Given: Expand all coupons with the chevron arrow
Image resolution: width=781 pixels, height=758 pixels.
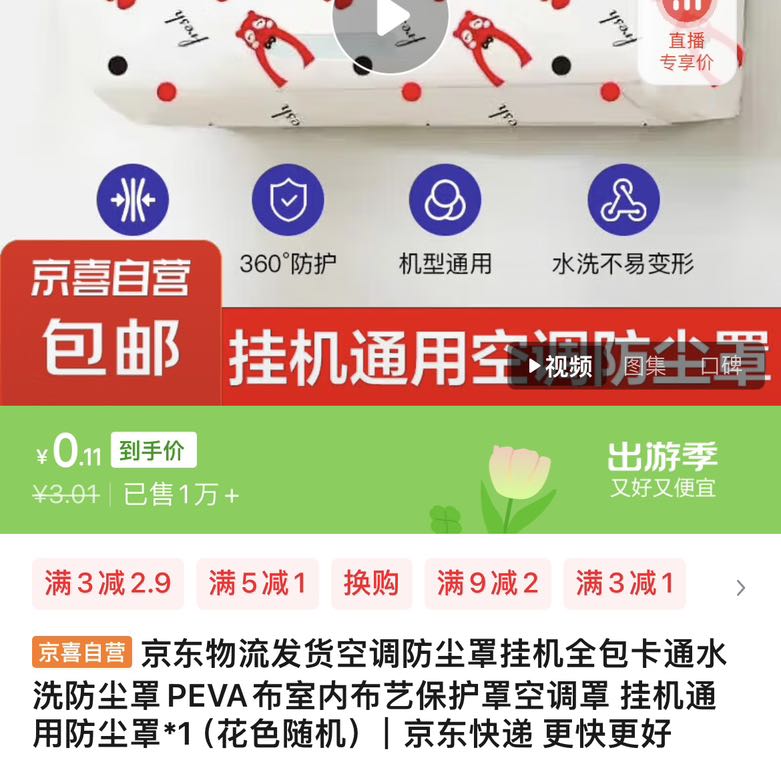Looking at the screenshot, I should click(741, 588).
